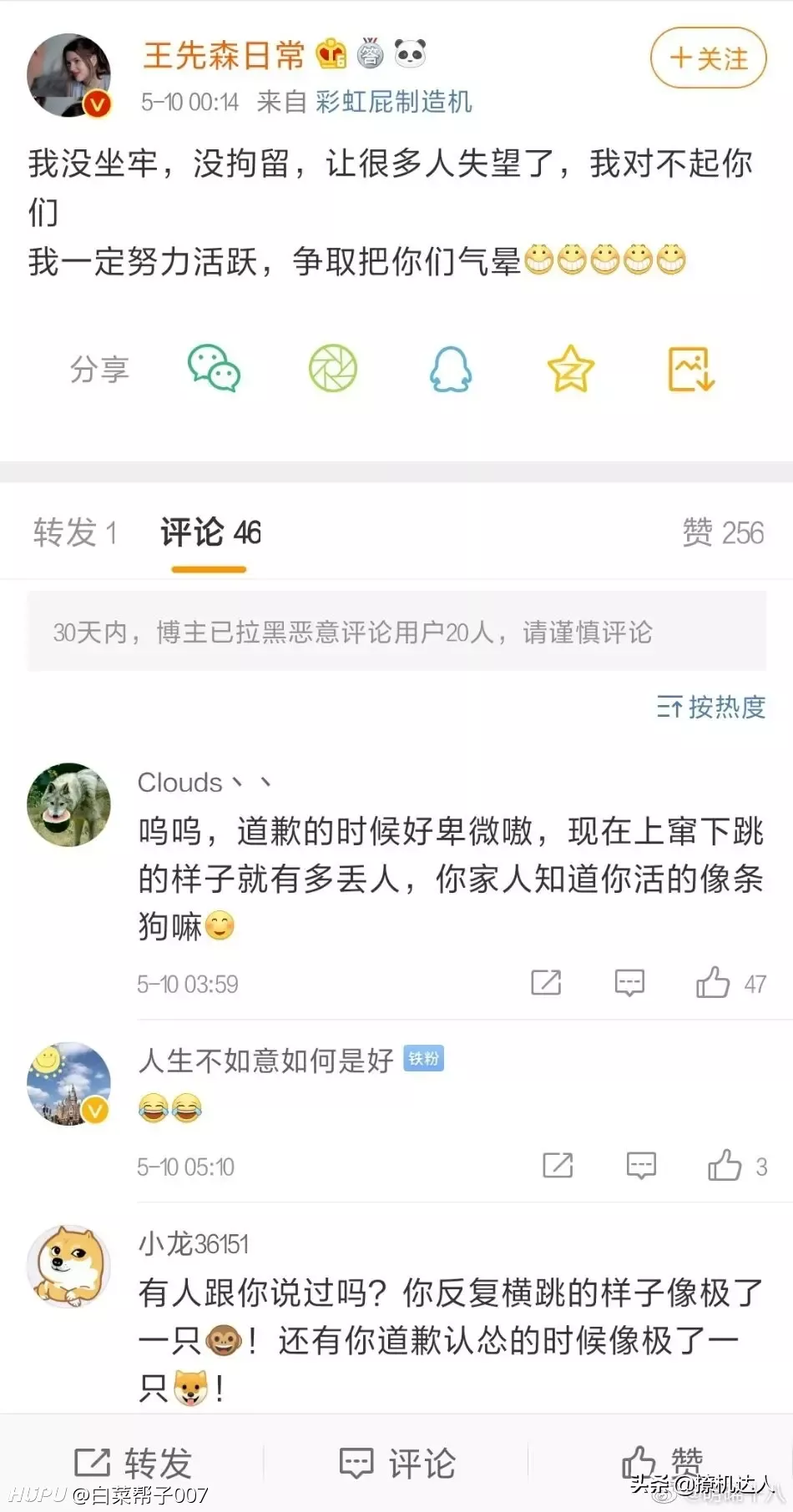Write a comment via bottom 评论

pyautogui.click(x=397, y=1464)
